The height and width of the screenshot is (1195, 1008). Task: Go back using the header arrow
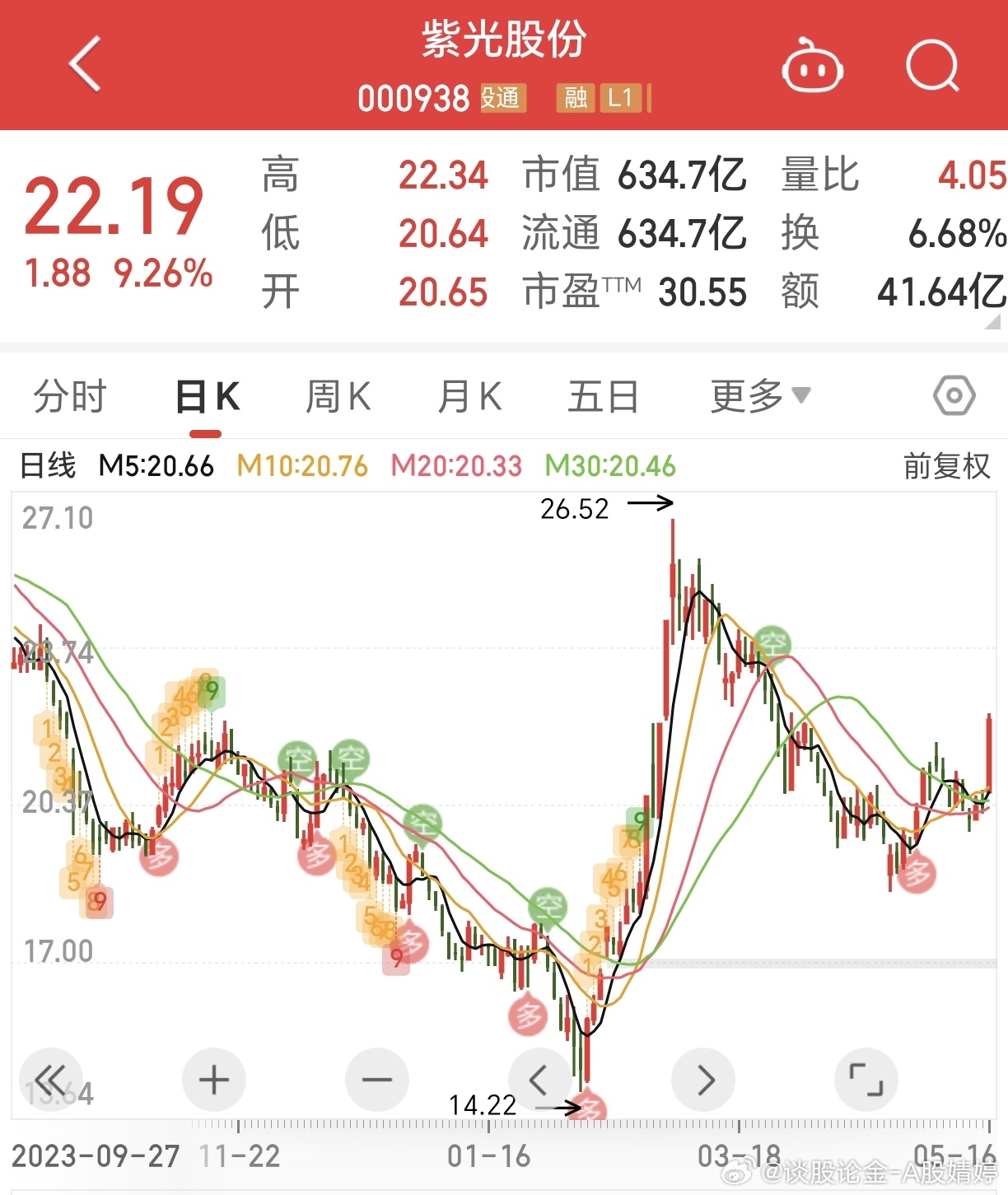click(x=86, y=64)
